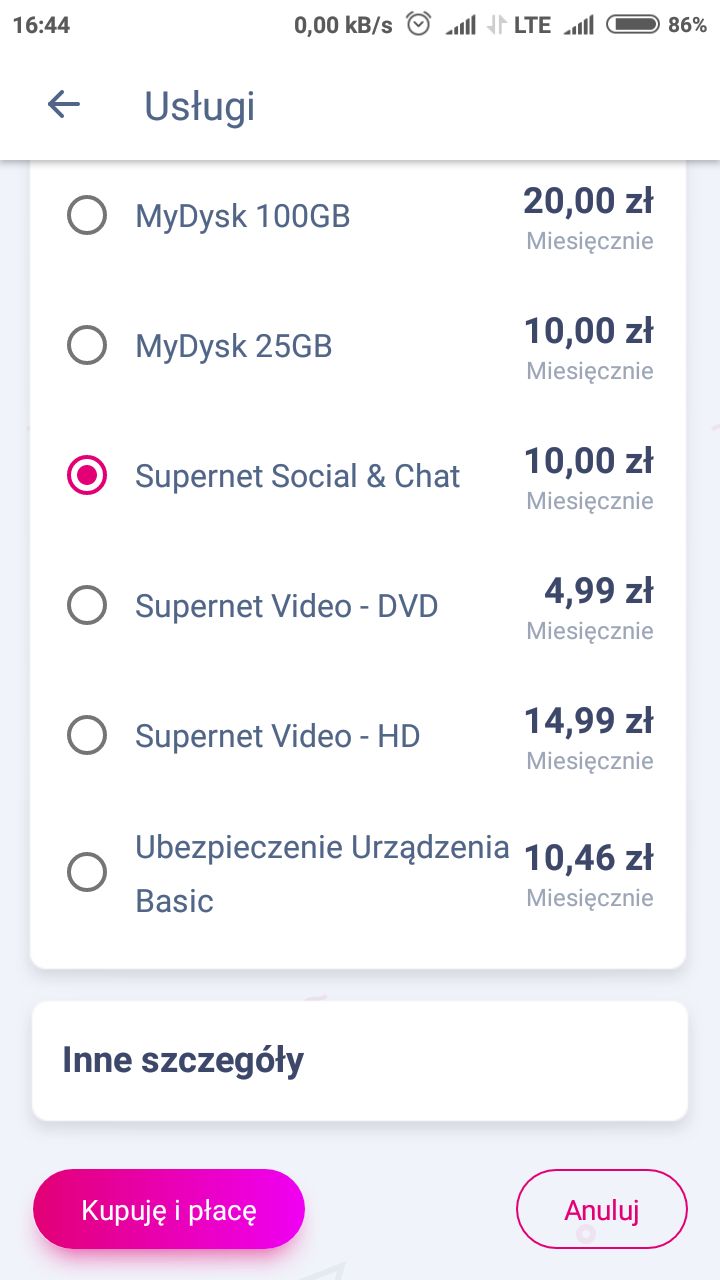Viewport: 720px width, 1280px height.
Task: Tap the 16:44 clock in status bar
Action: pos(43,24)
